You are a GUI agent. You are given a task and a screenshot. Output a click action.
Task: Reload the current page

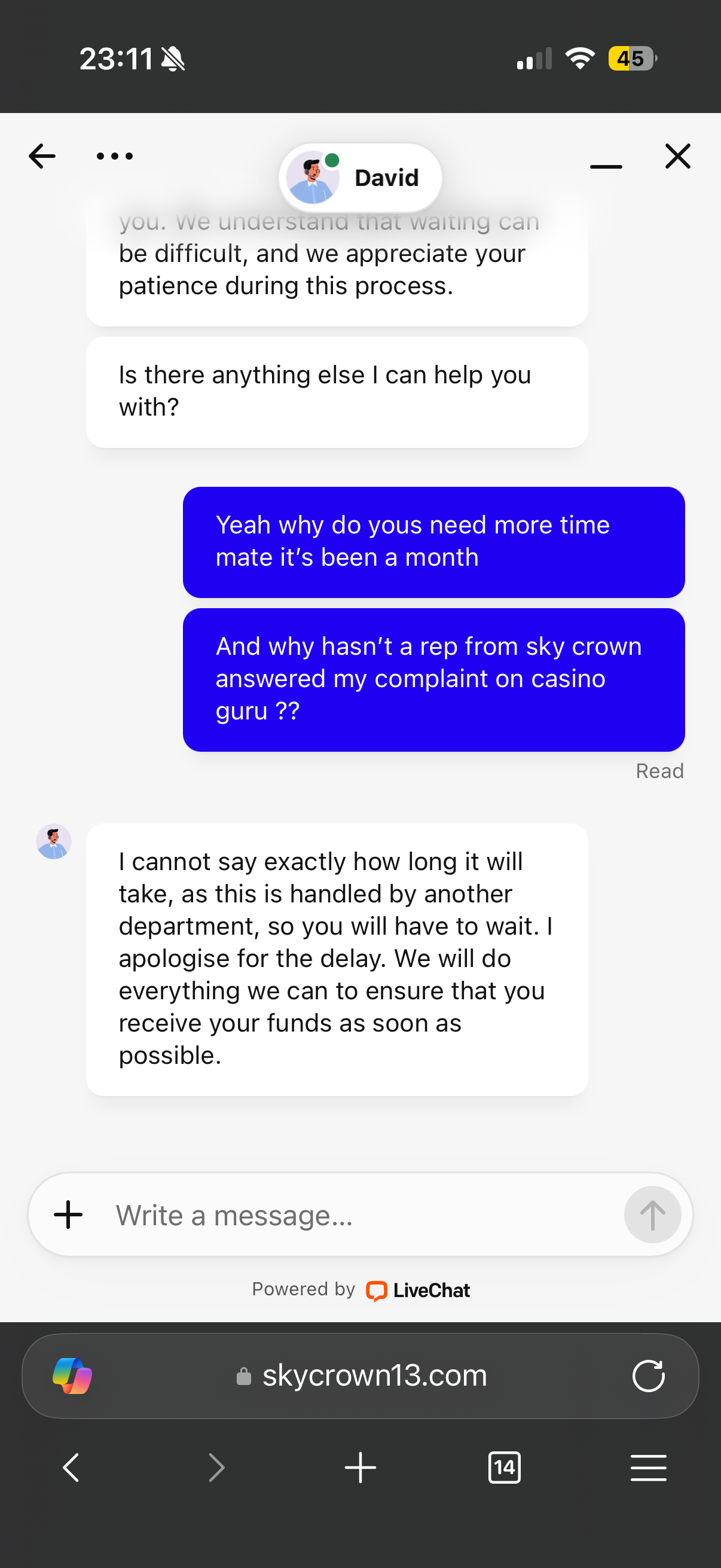click(648, 1375)
